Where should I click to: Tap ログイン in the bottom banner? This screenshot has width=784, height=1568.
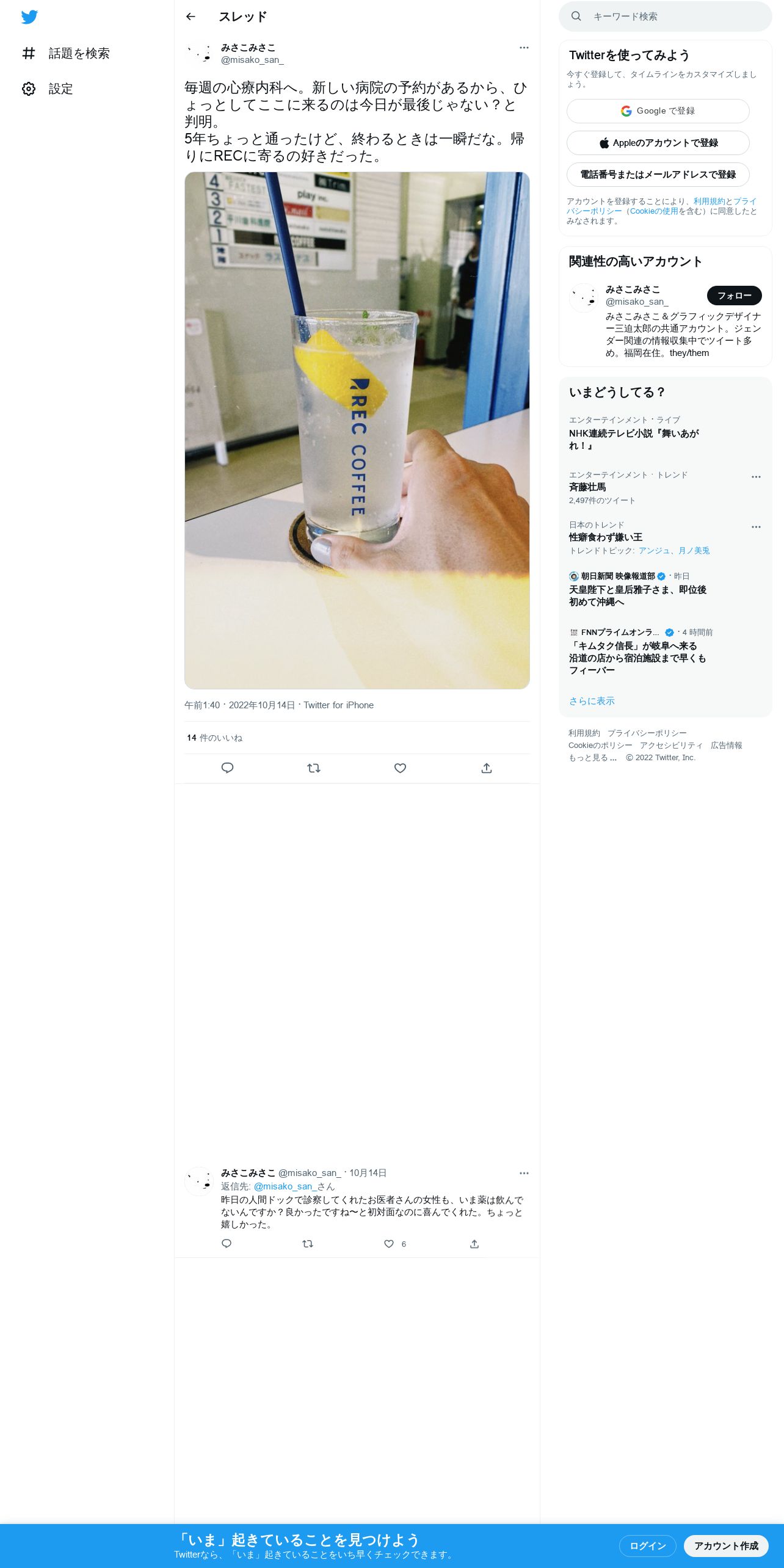(x=647, y=1546)
